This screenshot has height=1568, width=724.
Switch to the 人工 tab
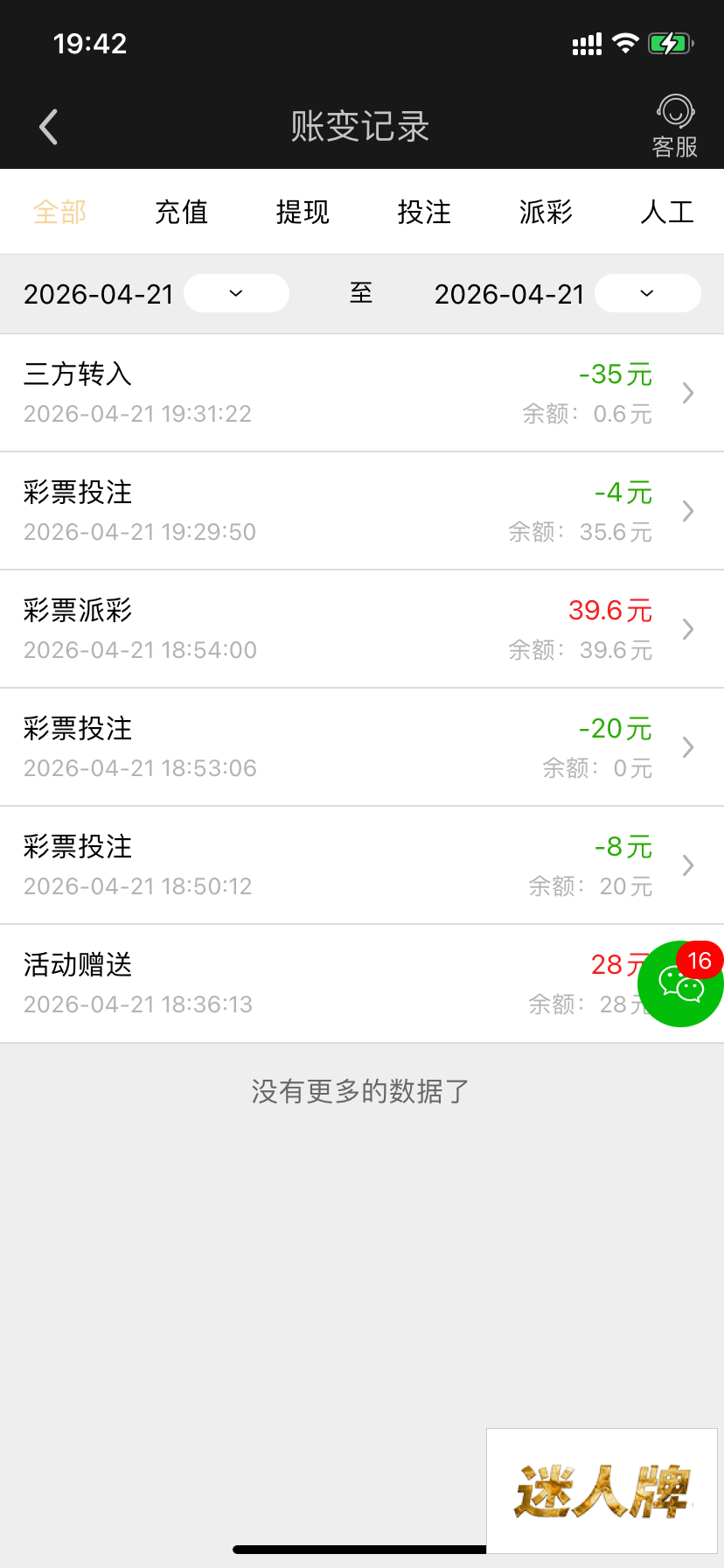pyautogui.click(x=666, y=212)
